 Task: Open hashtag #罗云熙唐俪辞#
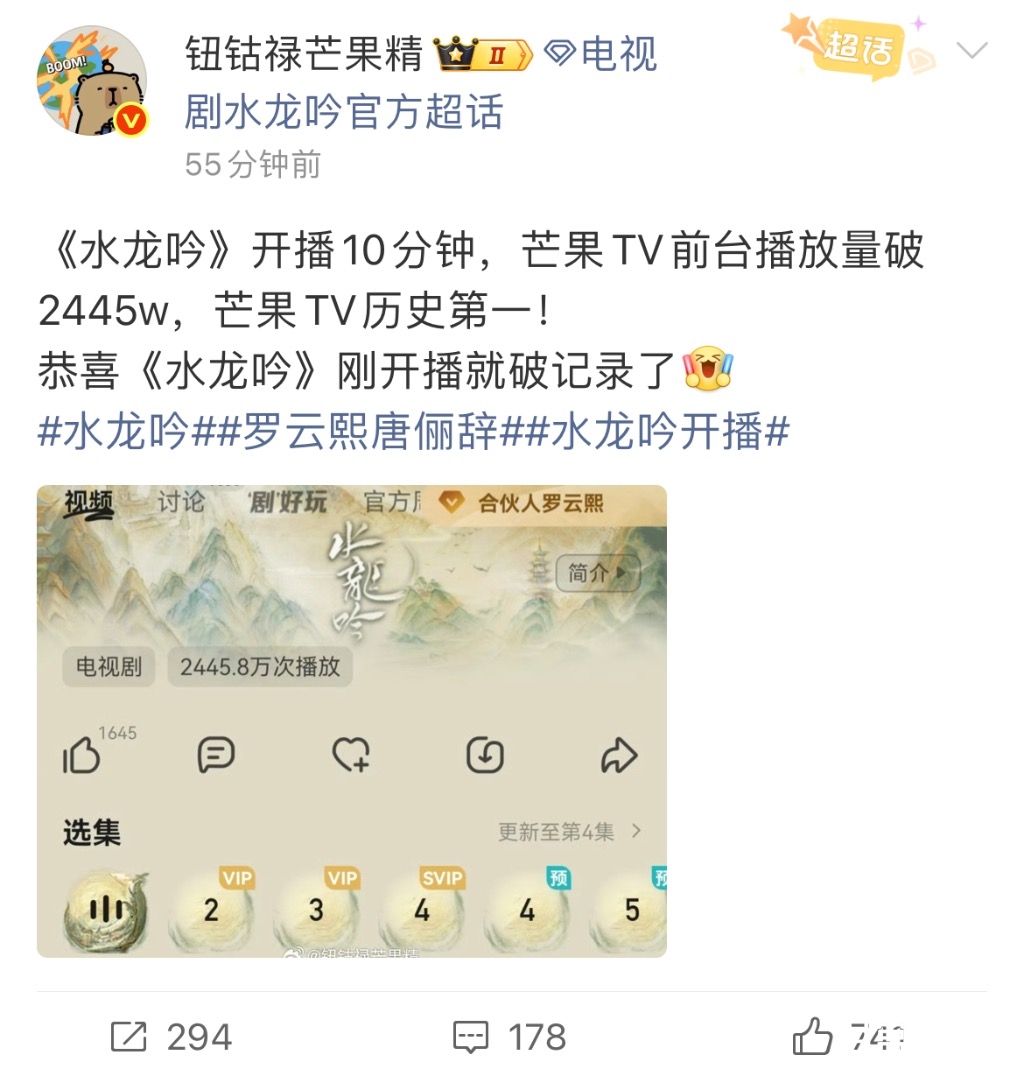click(368, 432)
